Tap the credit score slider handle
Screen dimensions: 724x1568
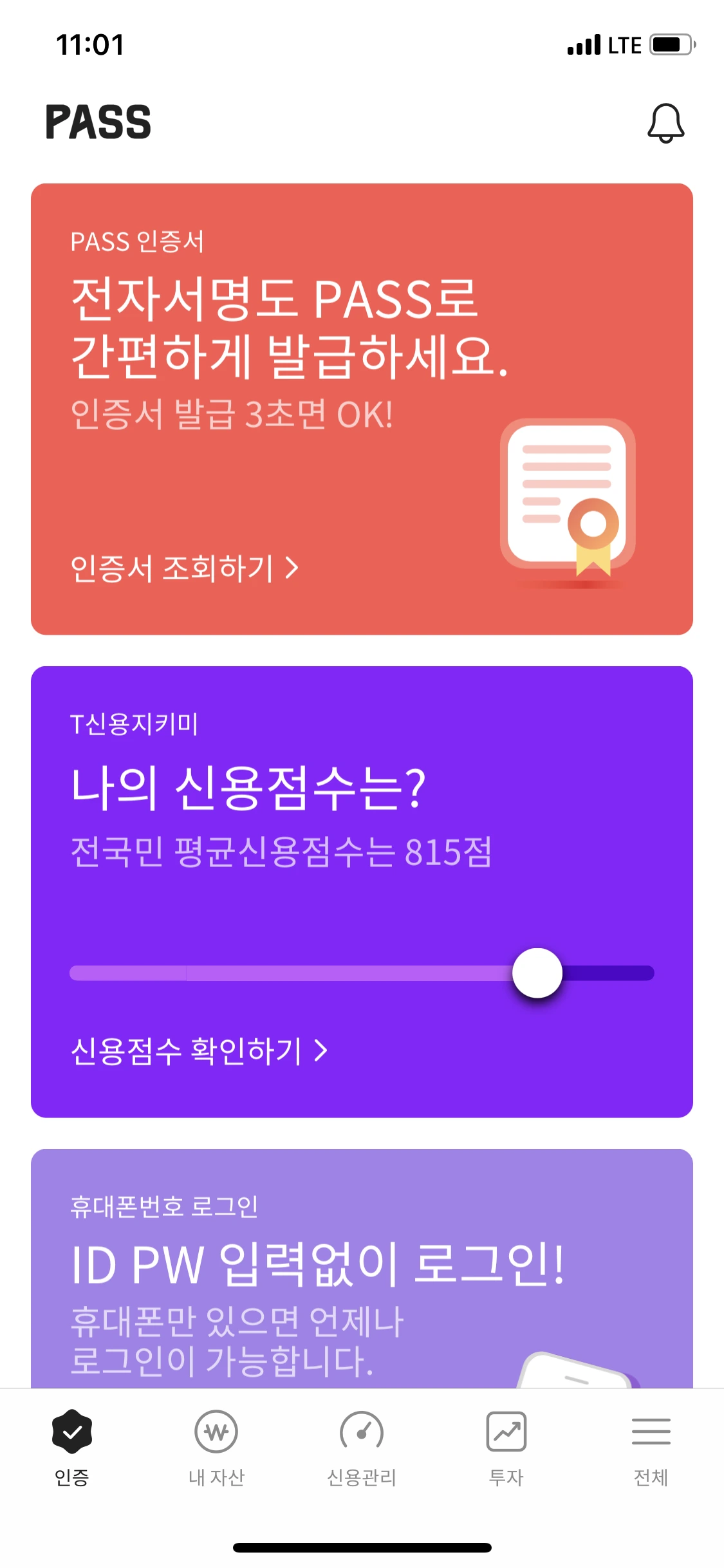538,973
